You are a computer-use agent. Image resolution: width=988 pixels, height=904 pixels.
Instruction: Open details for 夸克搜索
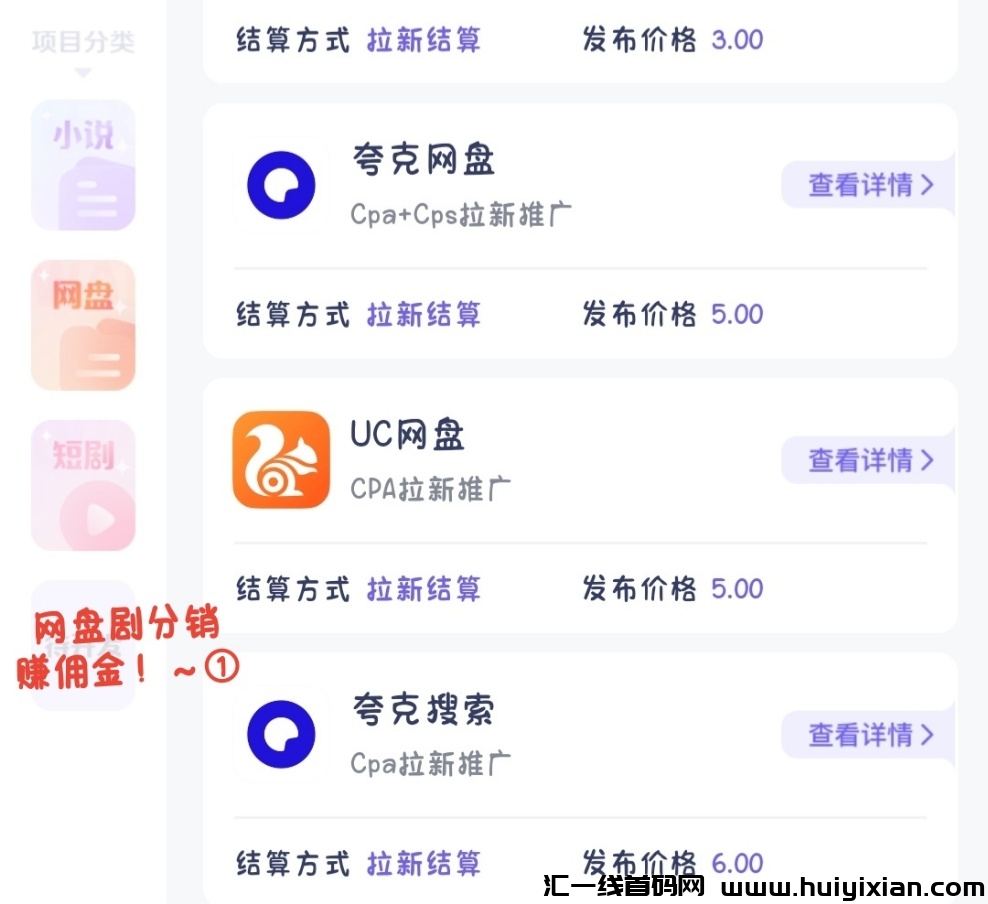[x=868, y=735]
